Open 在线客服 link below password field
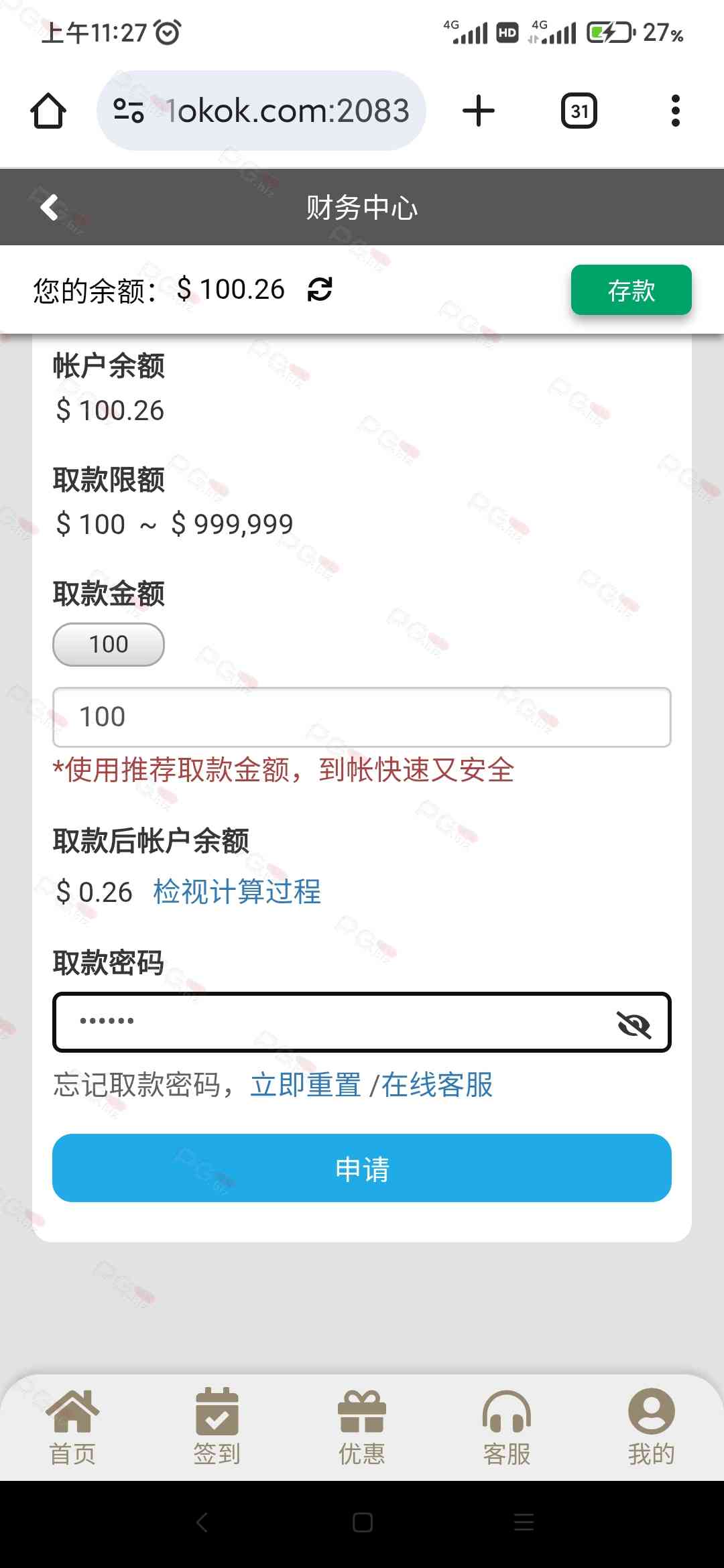 [437, 1085]
